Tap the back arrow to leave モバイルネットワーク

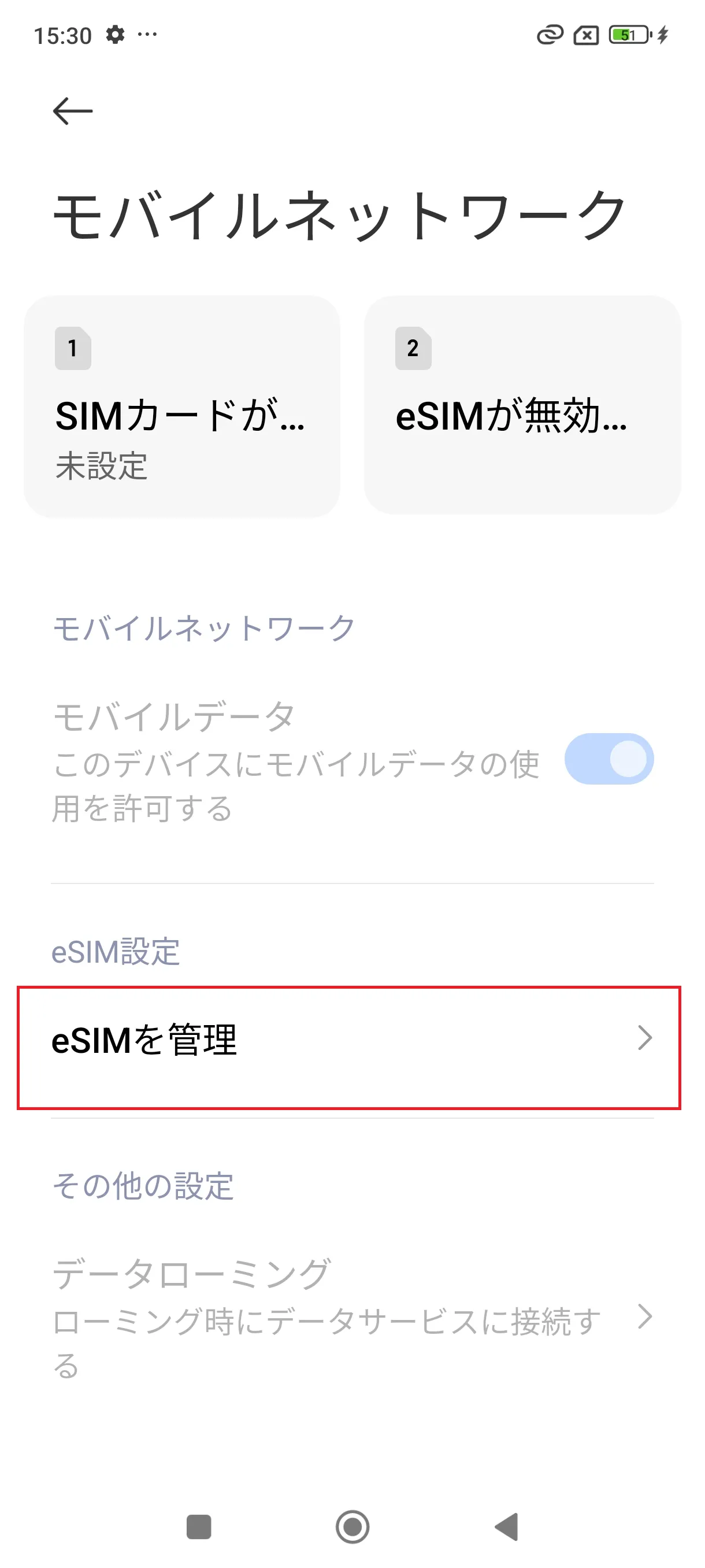click(72, 111)
